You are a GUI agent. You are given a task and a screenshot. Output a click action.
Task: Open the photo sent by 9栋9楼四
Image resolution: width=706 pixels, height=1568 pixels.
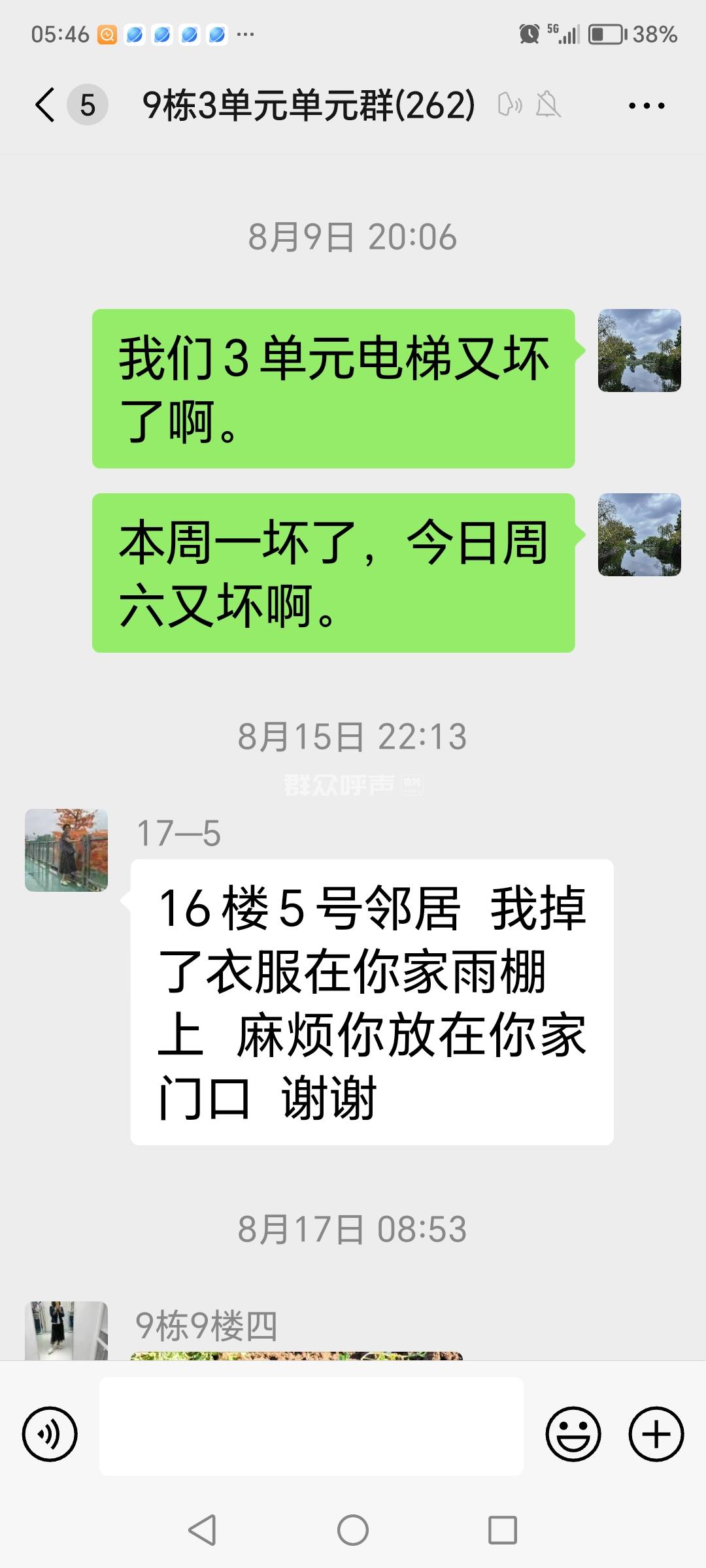(x=296, y=1356)
